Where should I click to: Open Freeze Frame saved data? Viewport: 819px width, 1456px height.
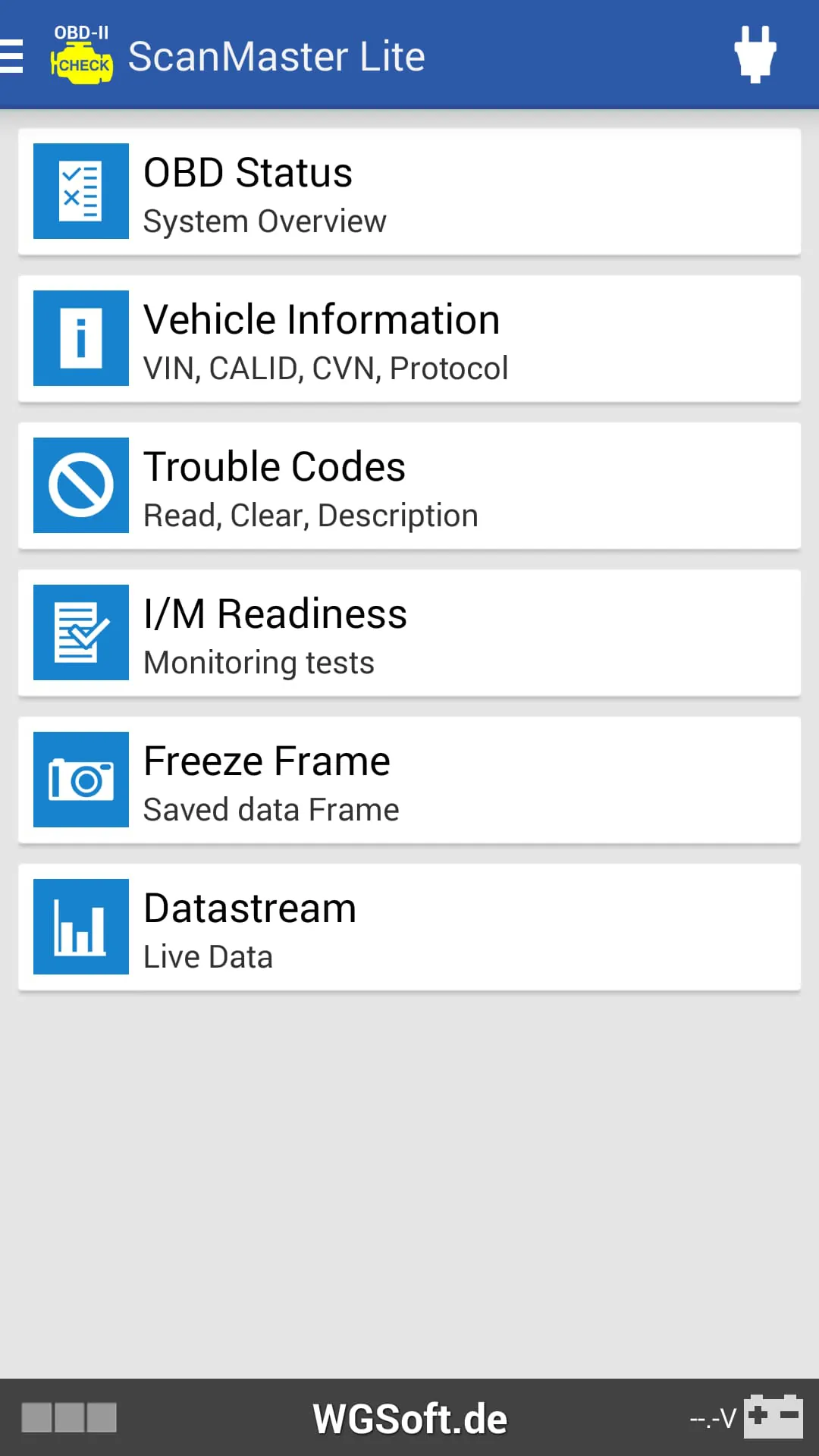tap(409, 780)
